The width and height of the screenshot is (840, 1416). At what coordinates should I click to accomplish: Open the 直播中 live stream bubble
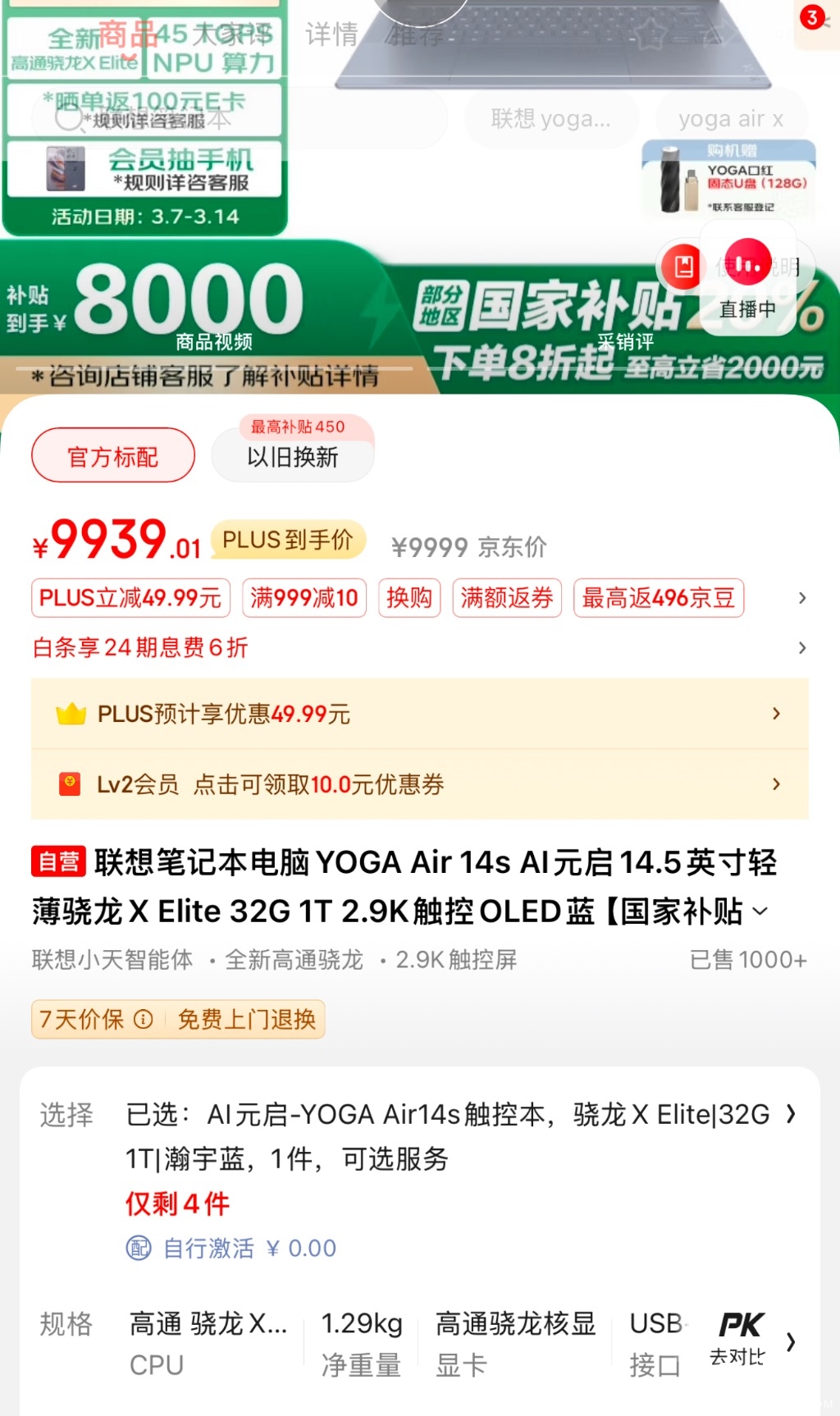point(746,279)
